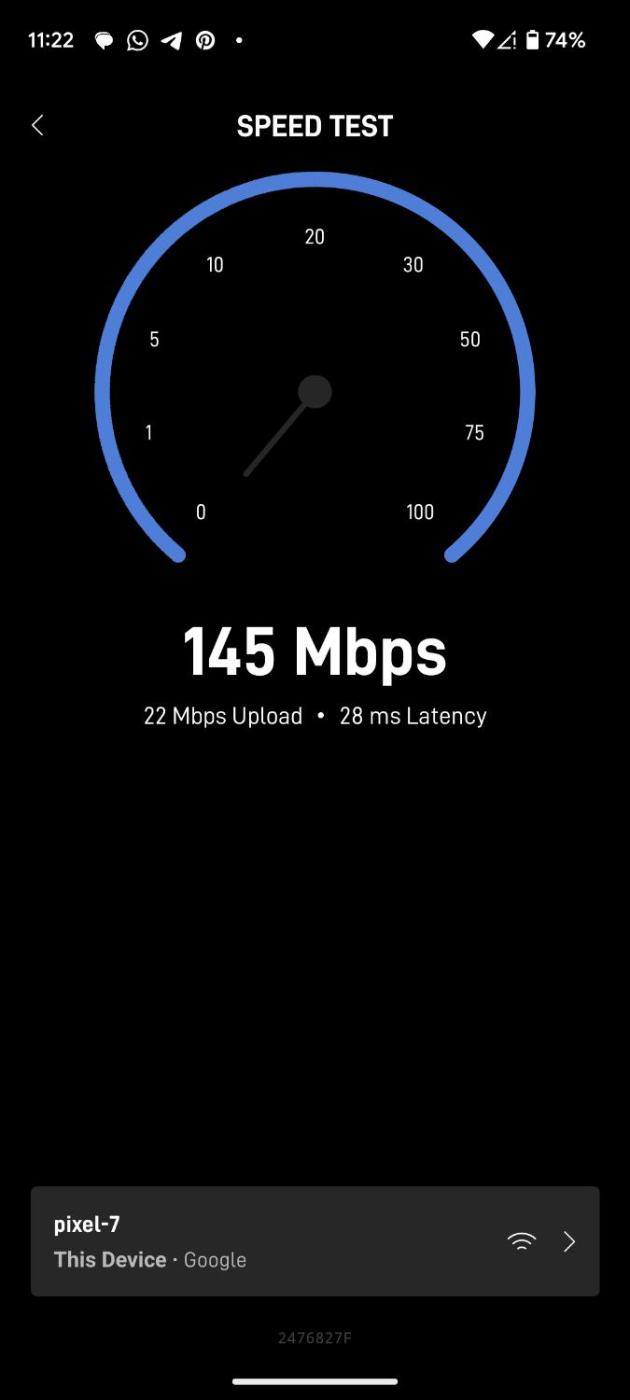
Task: Open the pixel-7 device details
Action: point(314,1241)
